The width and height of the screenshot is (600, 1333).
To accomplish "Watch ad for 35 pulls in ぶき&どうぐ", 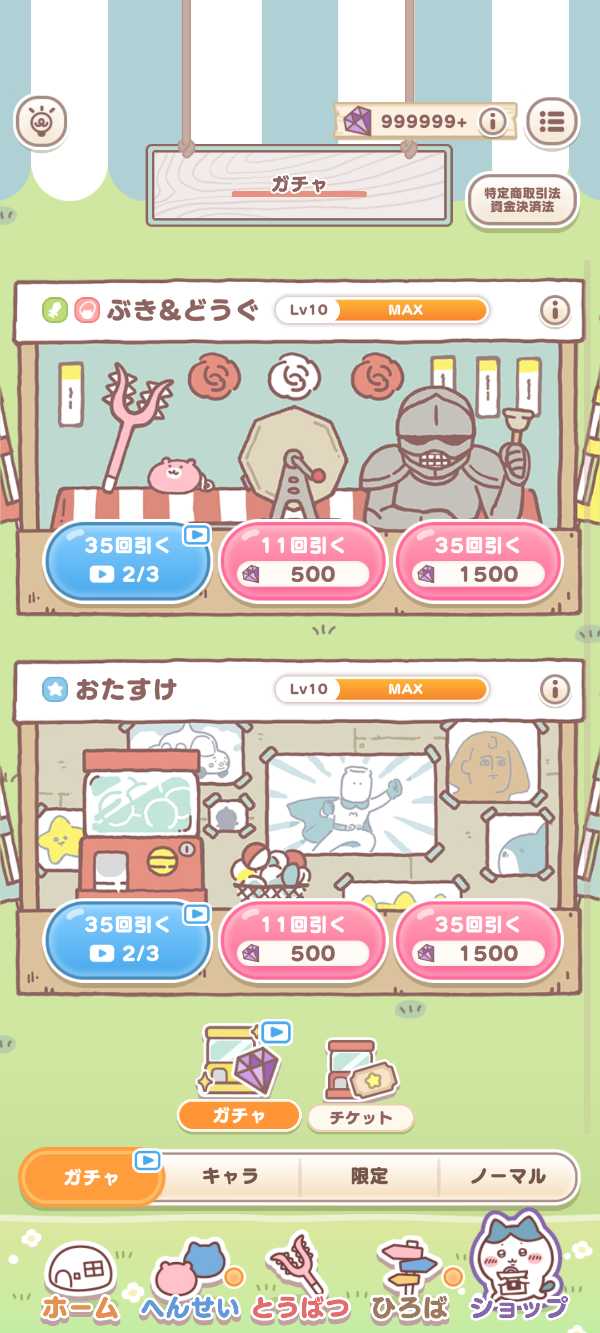I will tap(127, 561).
